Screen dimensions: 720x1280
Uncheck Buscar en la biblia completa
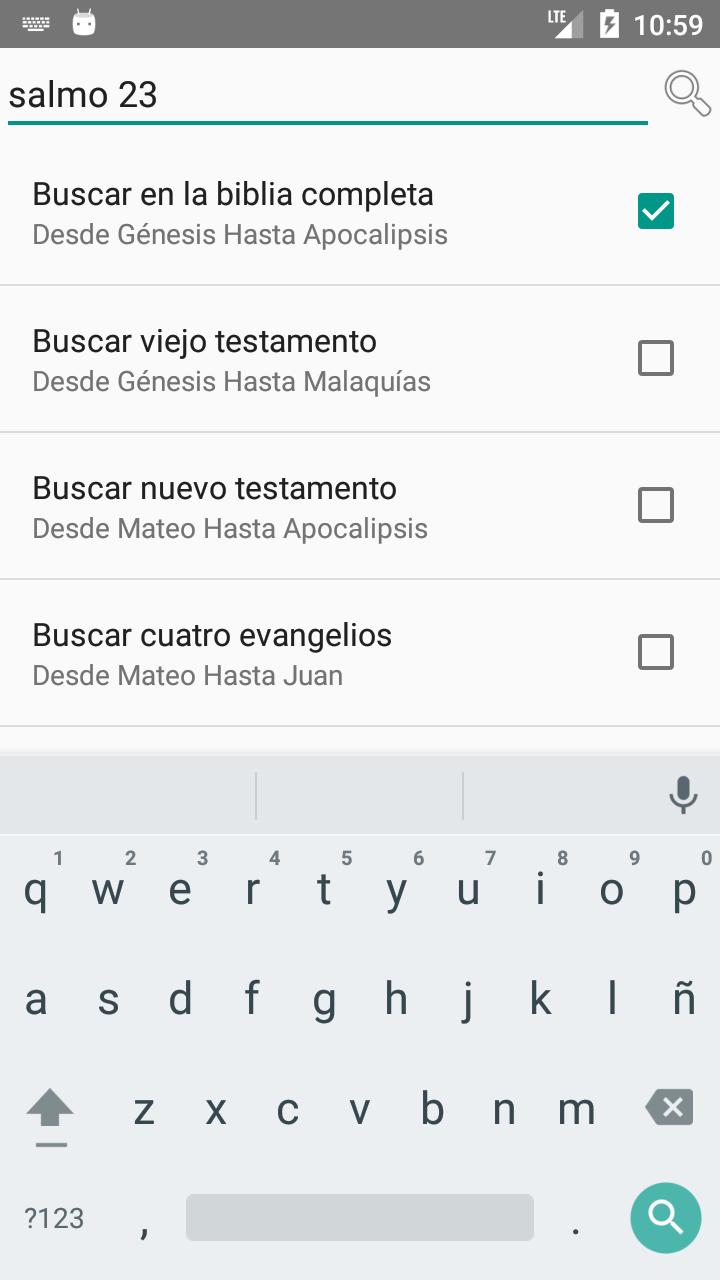[656, 211]
